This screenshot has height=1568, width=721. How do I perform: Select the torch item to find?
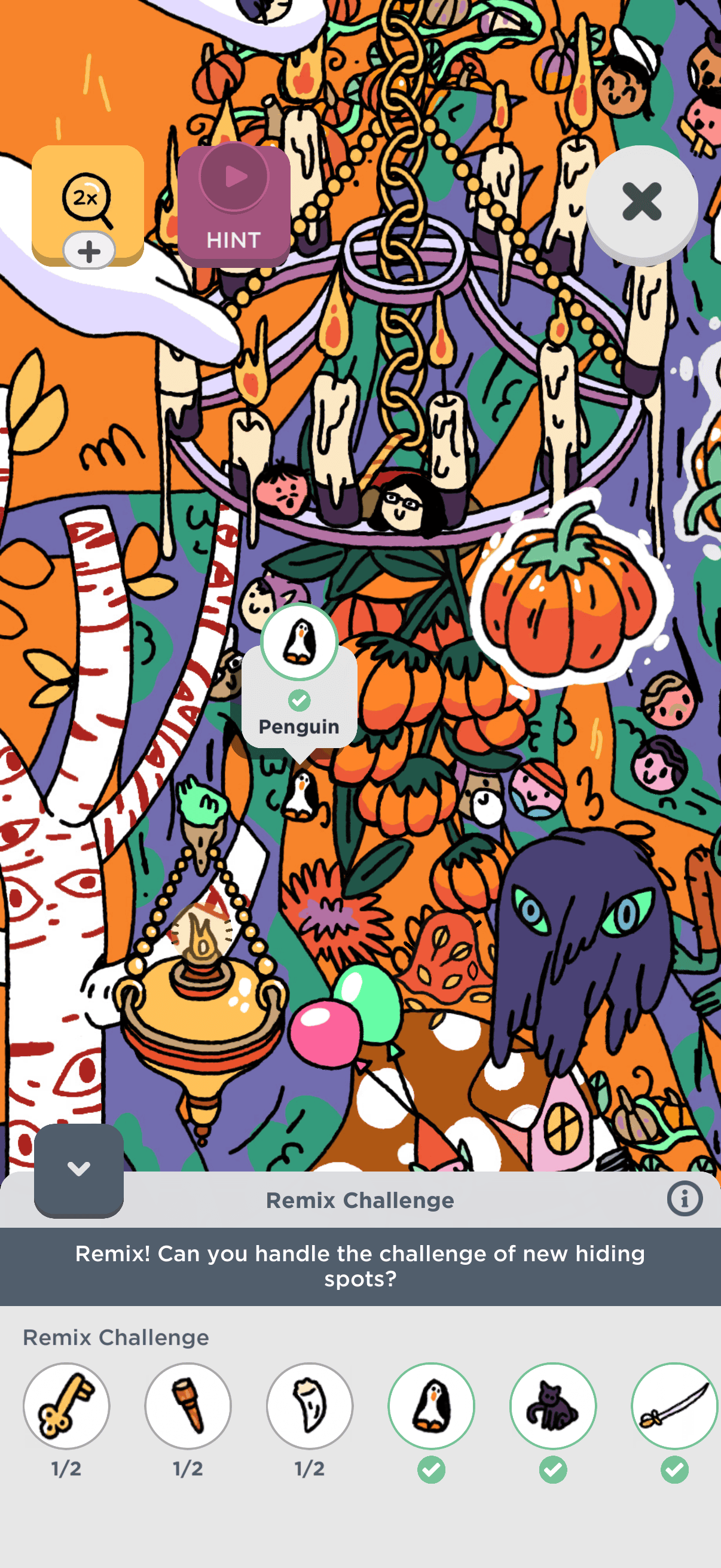(188, 1405)
